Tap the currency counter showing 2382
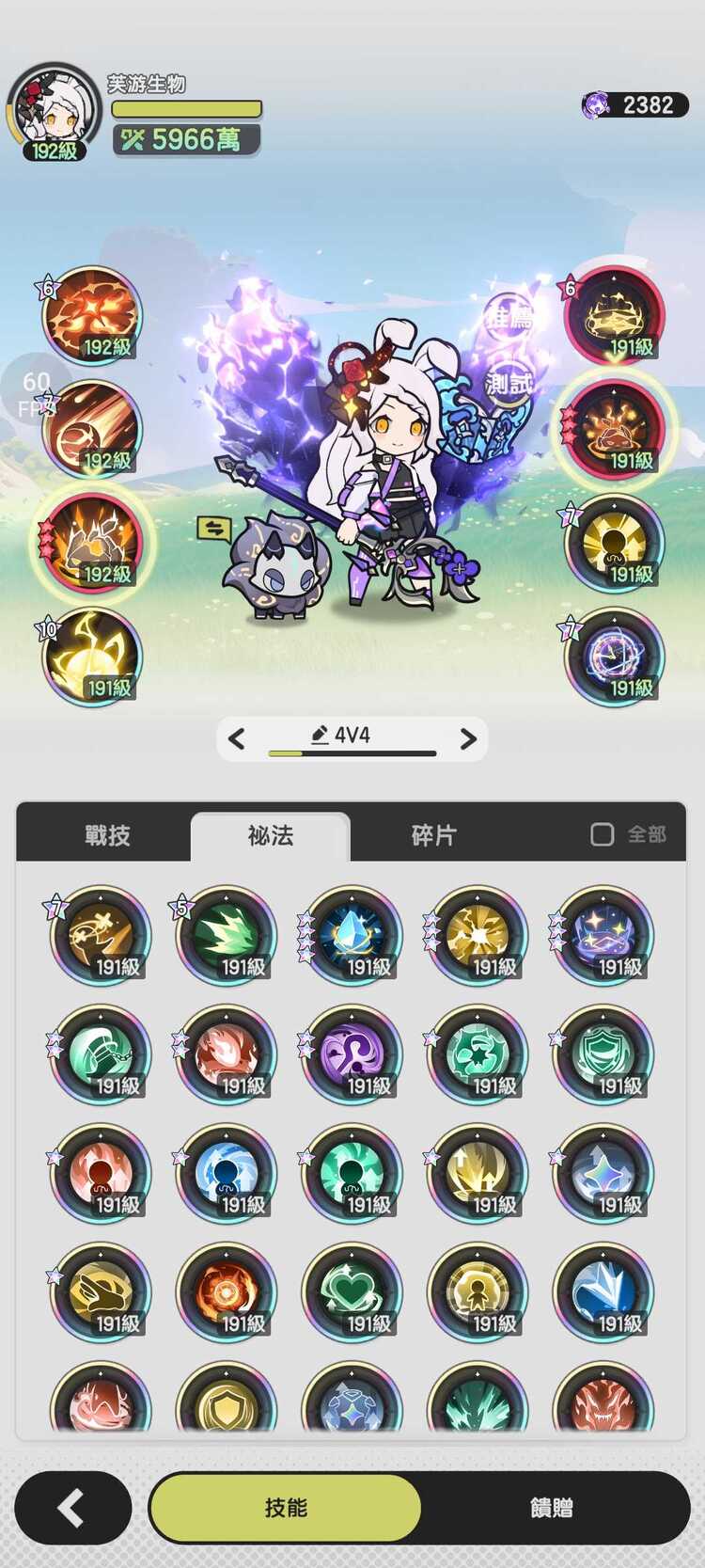Viewport: 705px width, 1568px height. (x=629, y=104)
